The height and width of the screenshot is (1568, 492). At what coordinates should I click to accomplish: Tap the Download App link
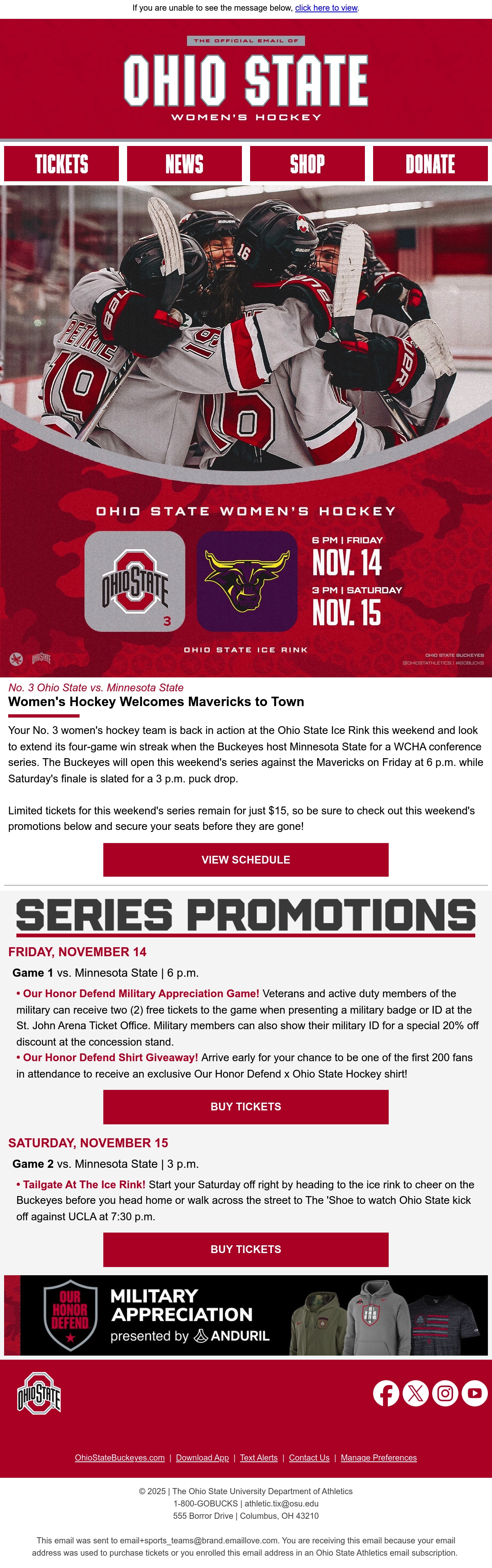[x=202, y=1457]
